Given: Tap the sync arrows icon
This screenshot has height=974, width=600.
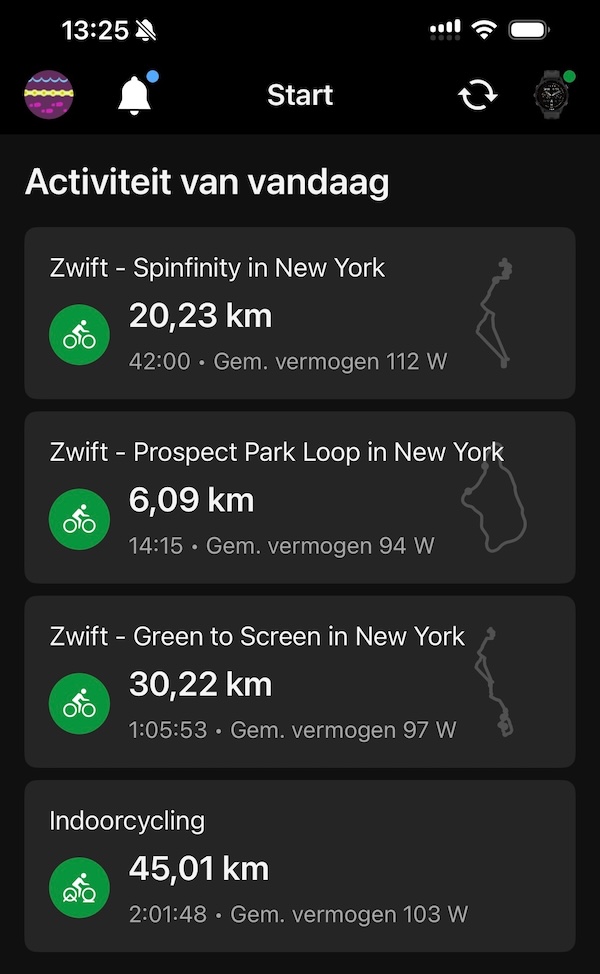Looking at the screenshot, I should 477,96.
